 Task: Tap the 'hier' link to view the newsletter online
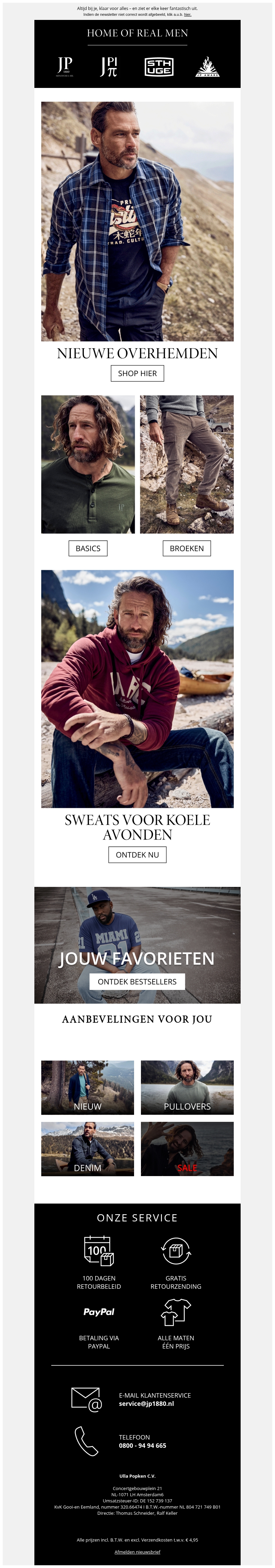point(187,15)
